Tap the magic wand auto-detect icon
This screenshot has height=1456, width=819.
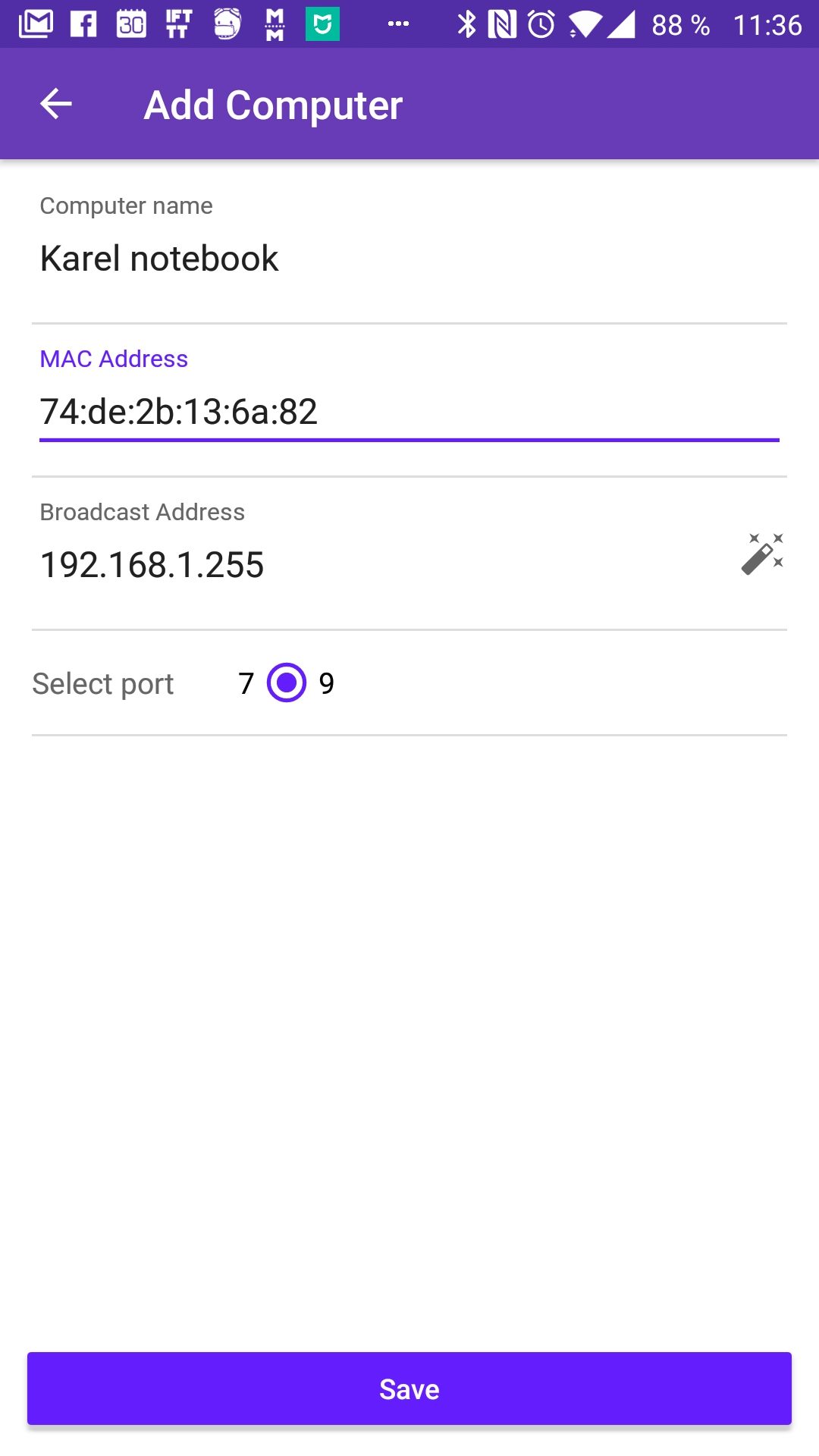point(762,554)
